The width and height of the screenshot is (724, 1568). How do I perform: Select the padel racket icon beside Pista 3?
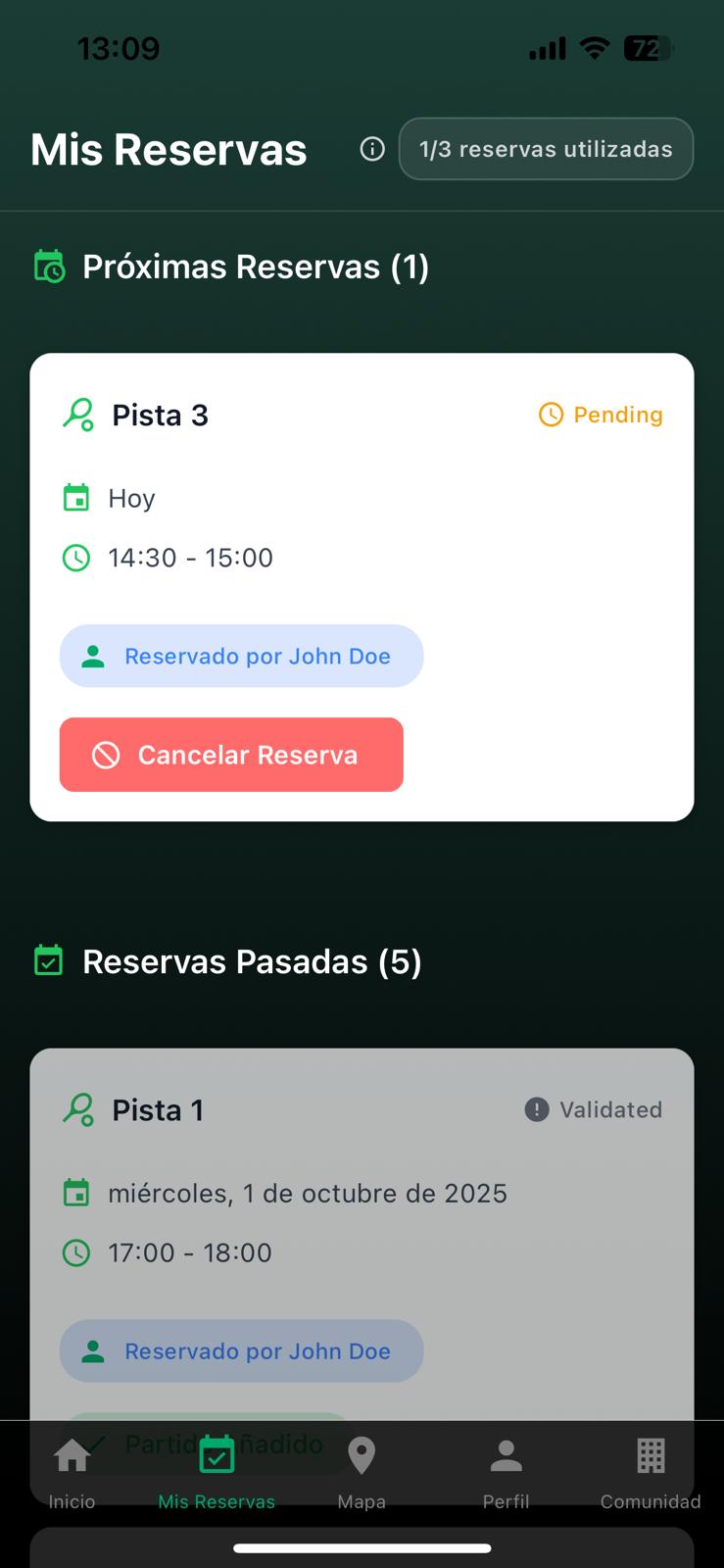(78, 415)
